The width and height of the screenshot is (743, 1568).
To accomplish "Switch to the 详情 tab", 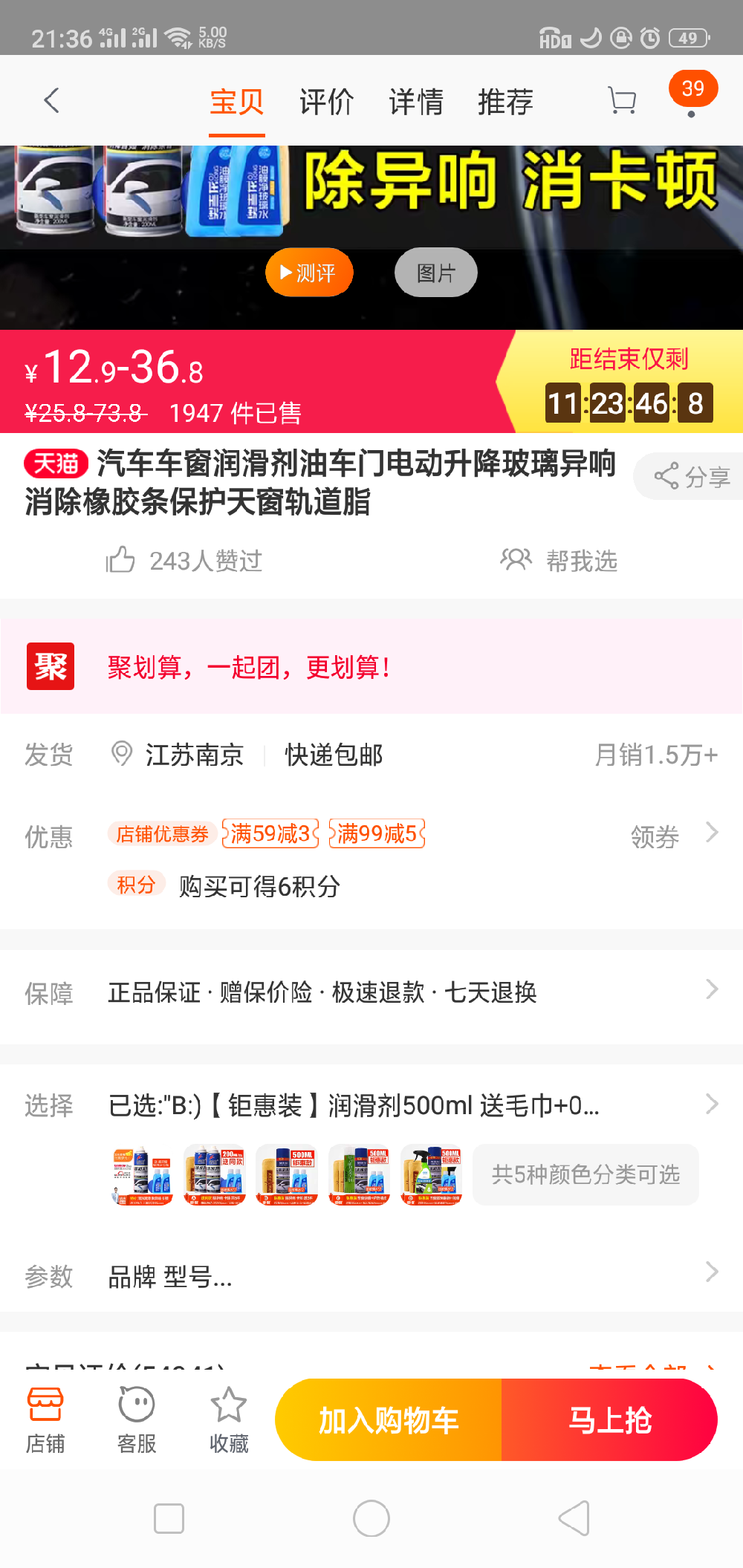I will pos(416,102).
